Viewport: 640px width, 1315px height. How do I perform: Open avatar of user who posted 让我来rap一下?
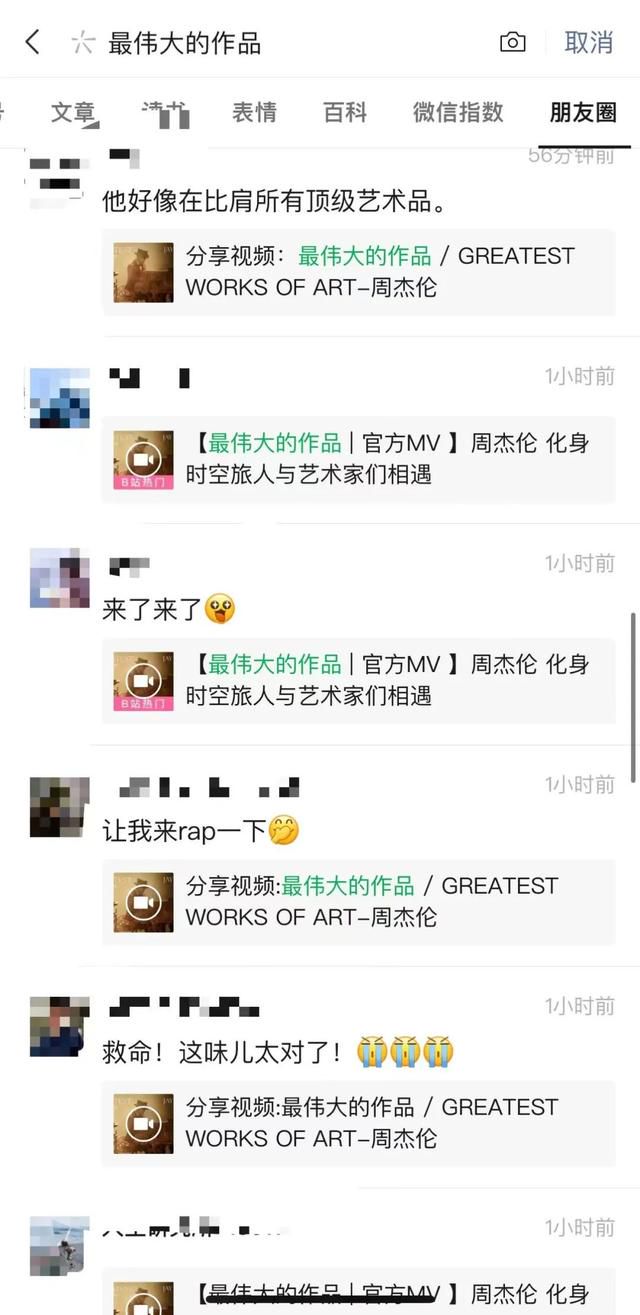tap(59, 806)
